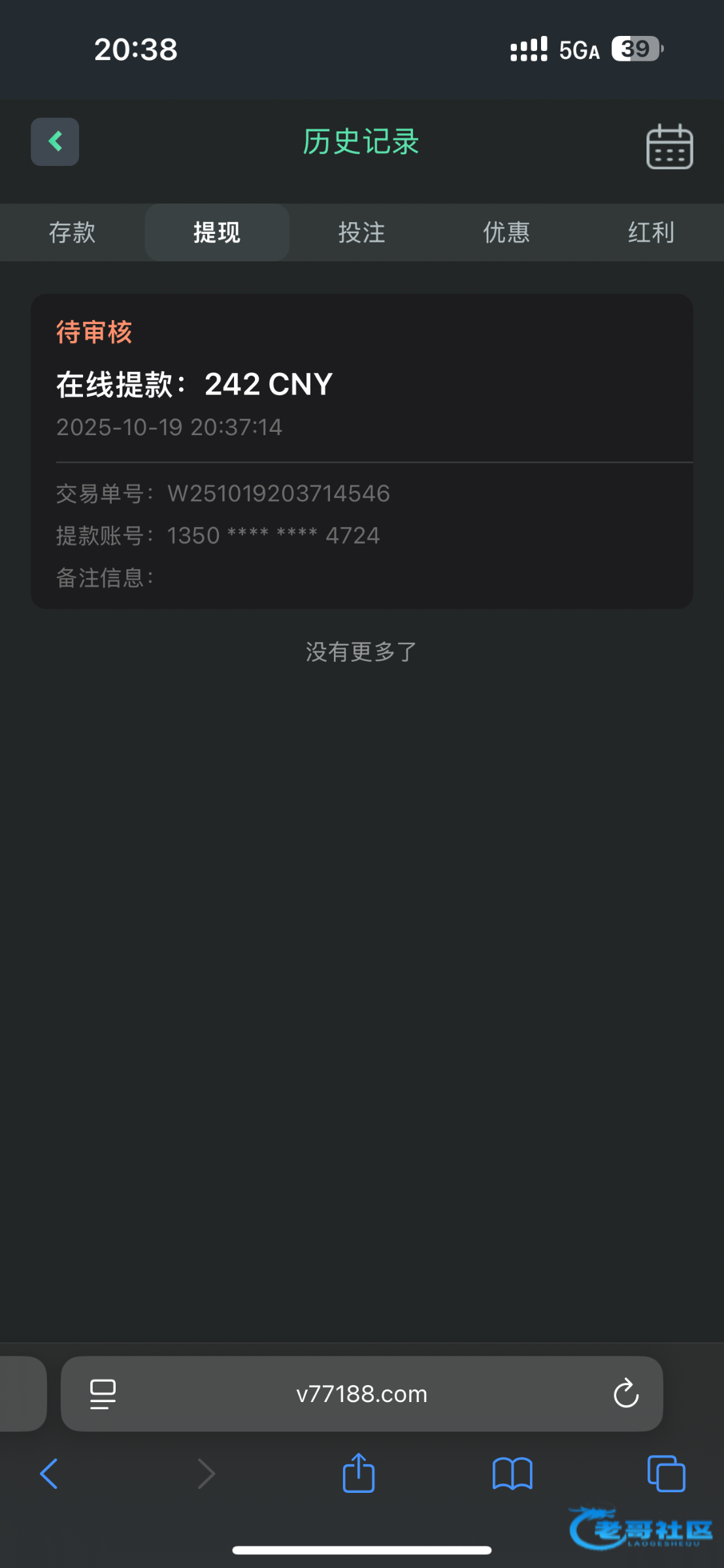Viewport: 724px width, 1568px height.
Task: Tap the v77188.com address bar
Action: pyautogui.click(x=362, y=1394)
